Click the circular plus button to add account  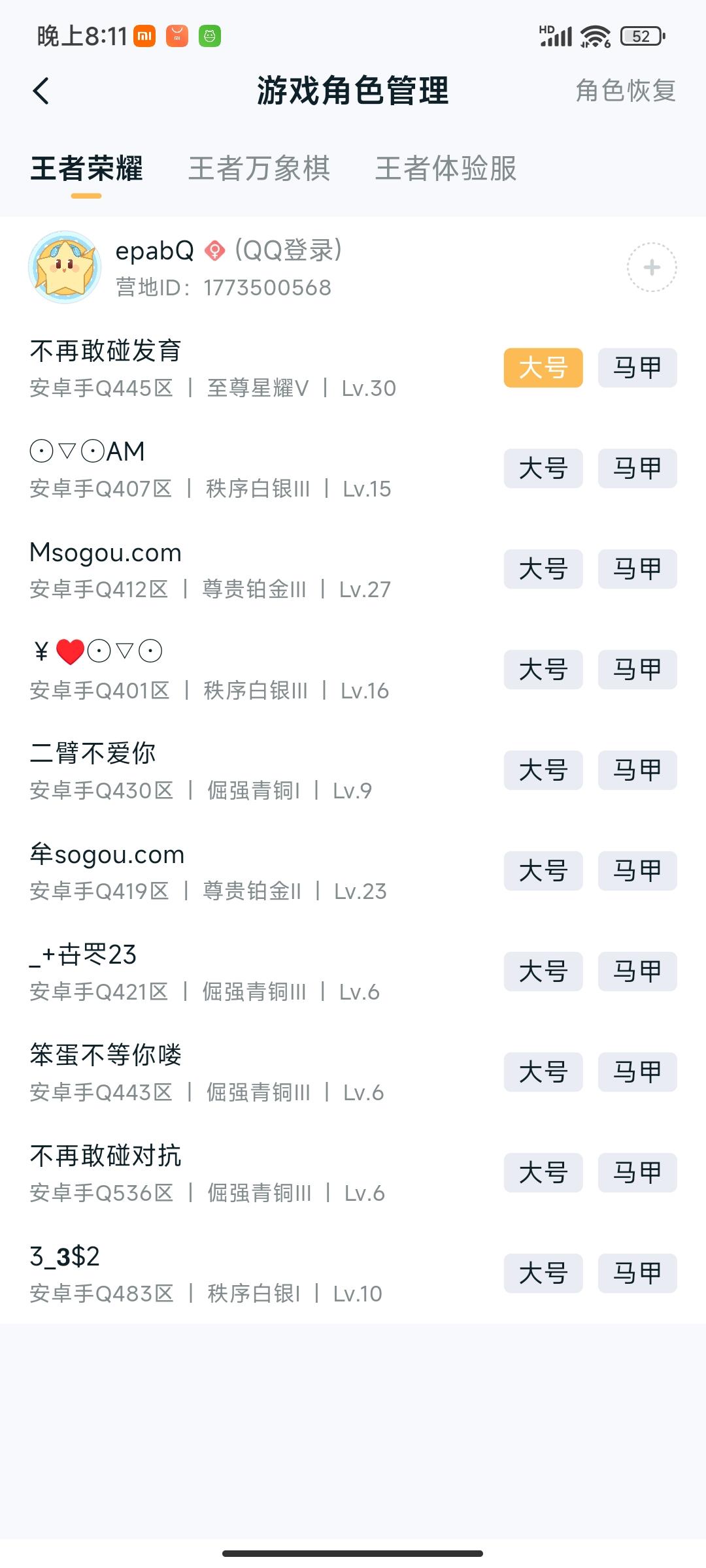pos(652,267)
